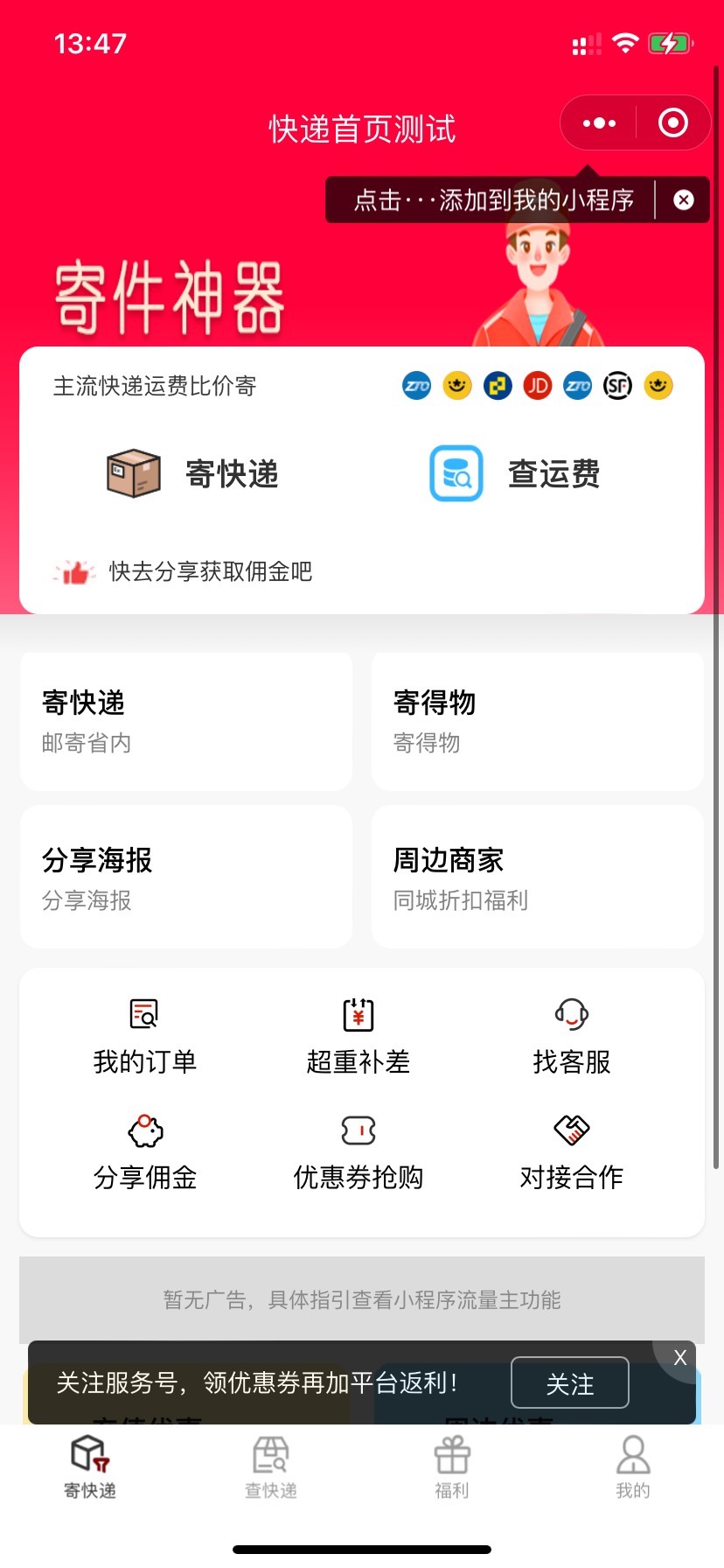Close the follow service account banner
The image size is (724, 1568).
(x=679, y=1357)
